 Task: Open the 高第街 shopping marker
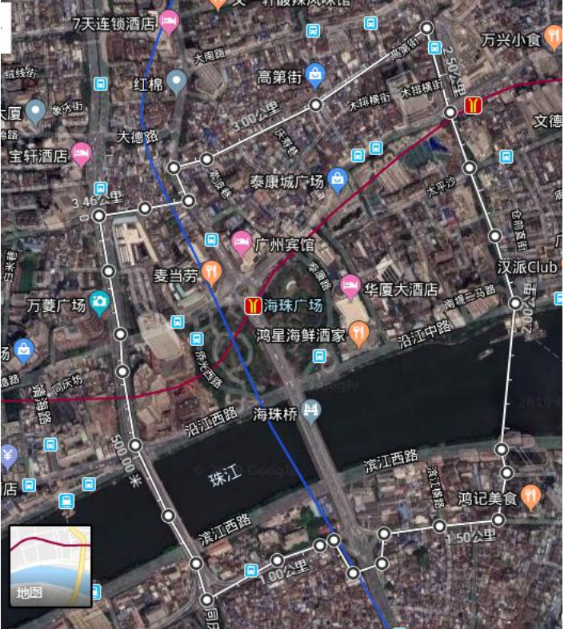315,76
